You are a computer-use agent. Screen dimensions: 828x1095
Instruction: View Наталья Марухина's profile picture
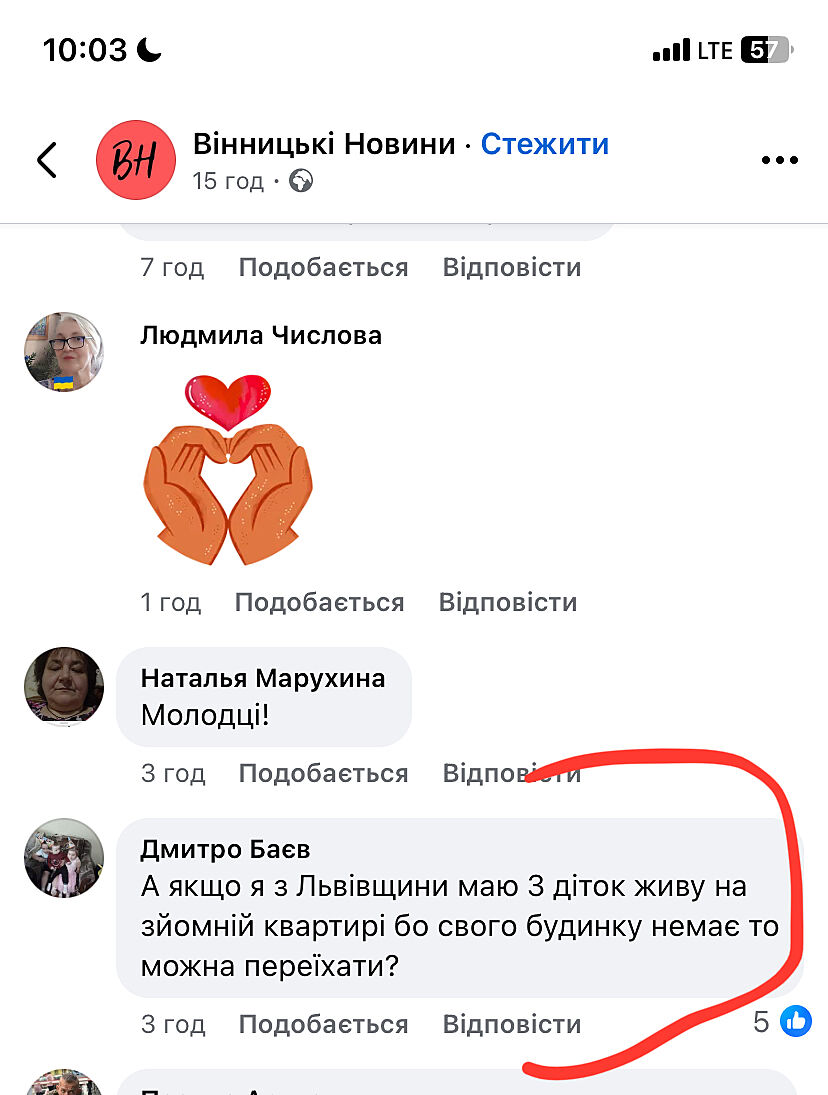pos(64,685)
